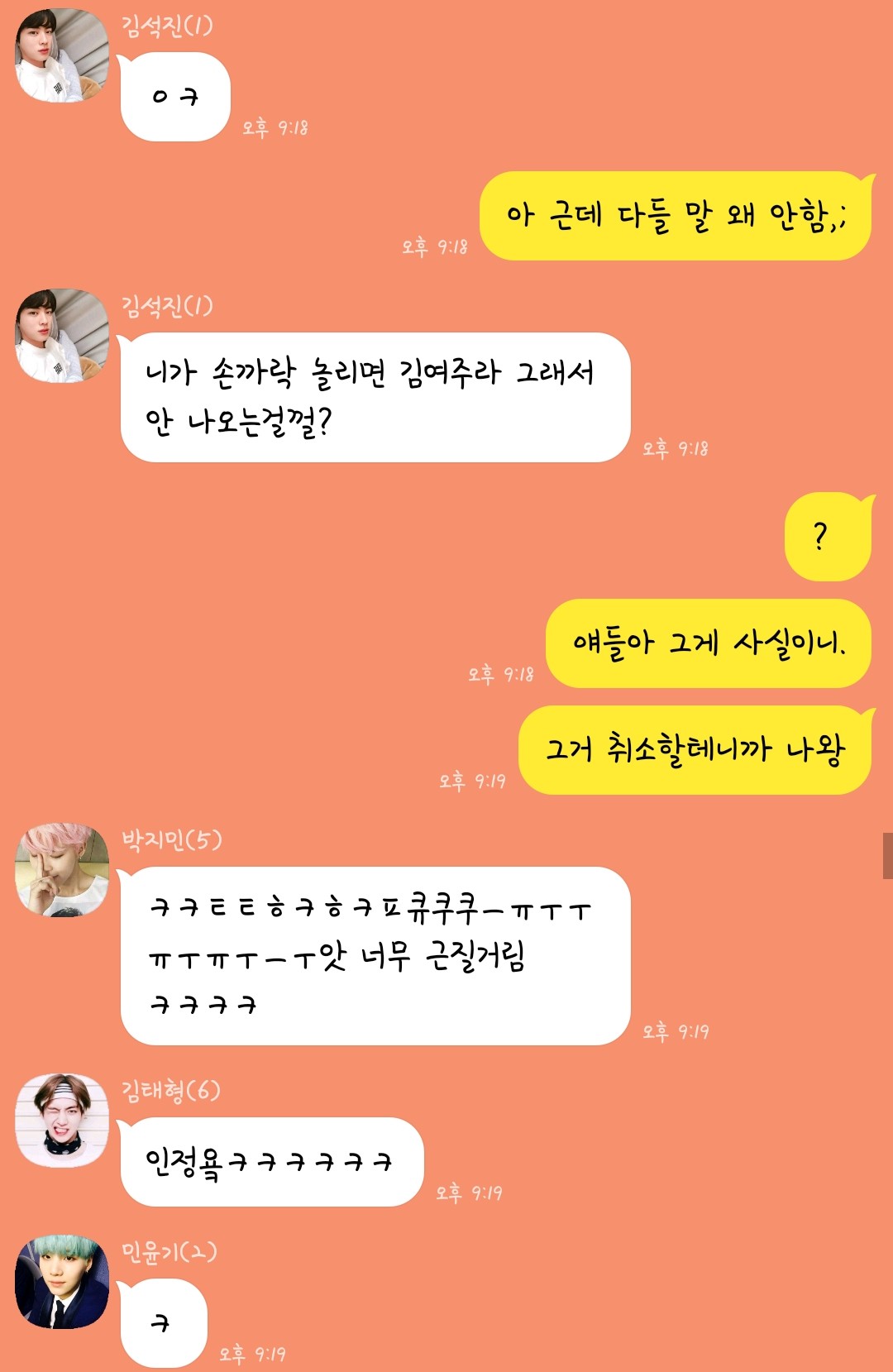Open 김태형's profile picture
This screenshot has height=1372, width=893.
click(x=62, y=1120)
